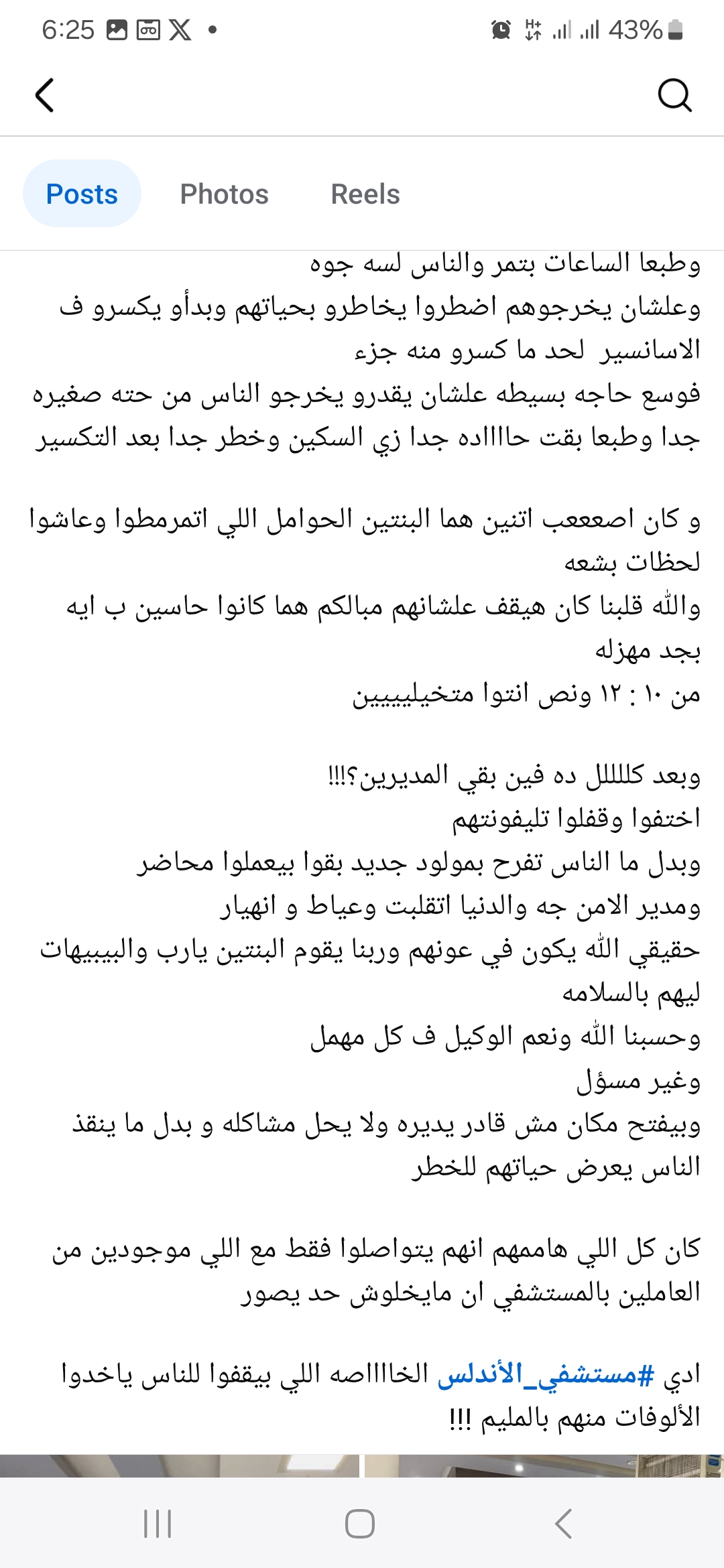Image resolution: width=724 pixels, height=1568 pixels.
Task: Switch to the Posts tab
Action: tap(82, 194)
